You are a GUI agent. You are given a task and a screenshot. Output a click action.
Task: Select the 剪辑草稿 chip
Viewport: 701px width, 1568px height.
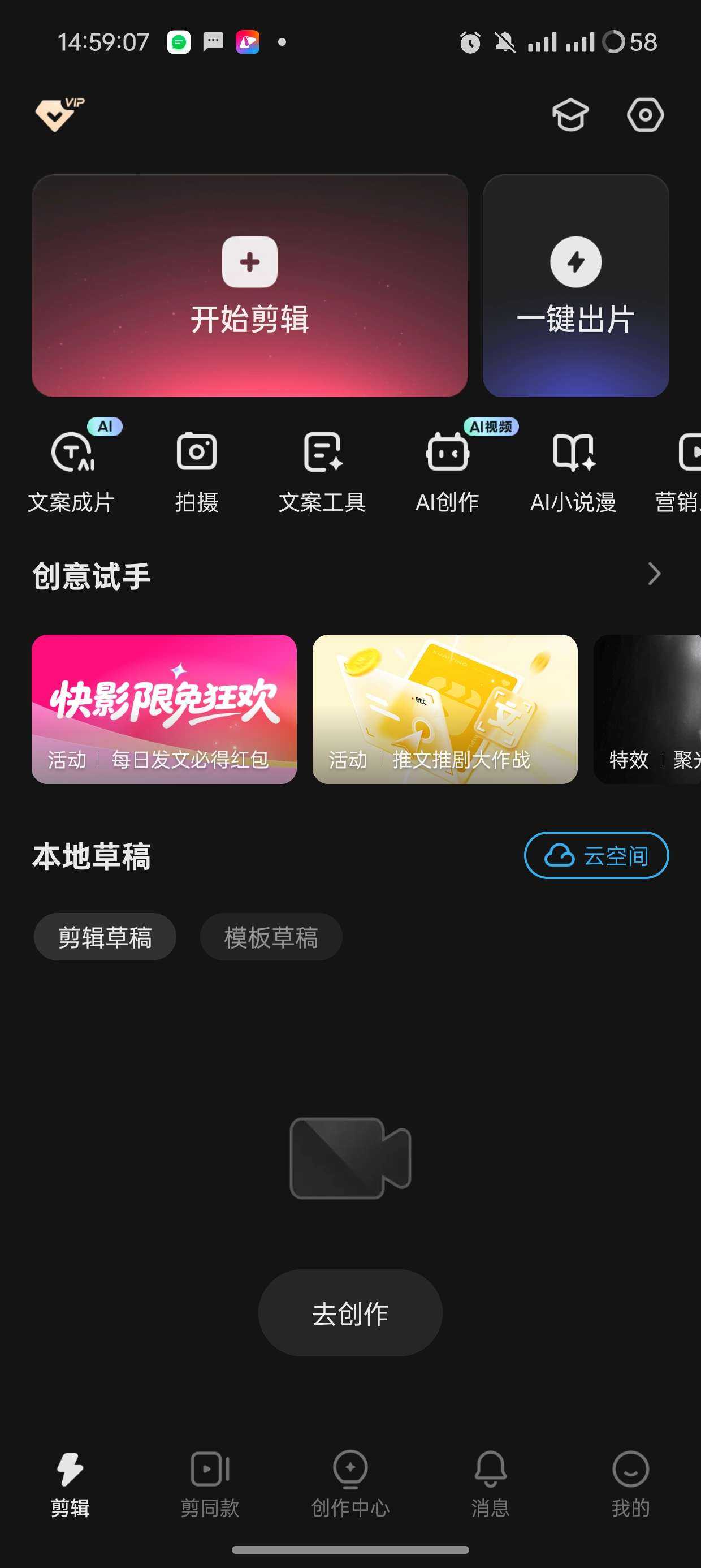tap(105, 937)
